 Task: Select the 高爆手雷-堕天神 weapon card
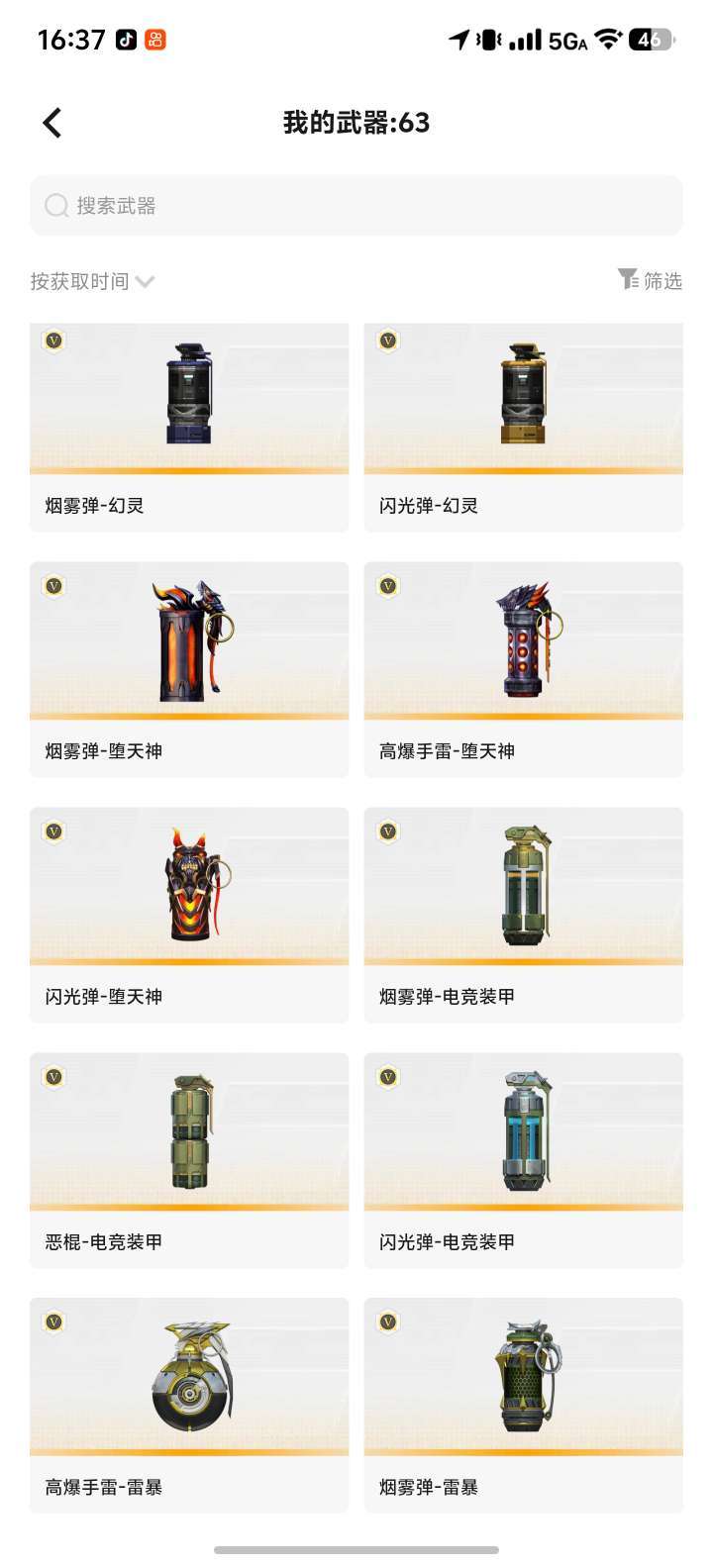tap(523, 669)
